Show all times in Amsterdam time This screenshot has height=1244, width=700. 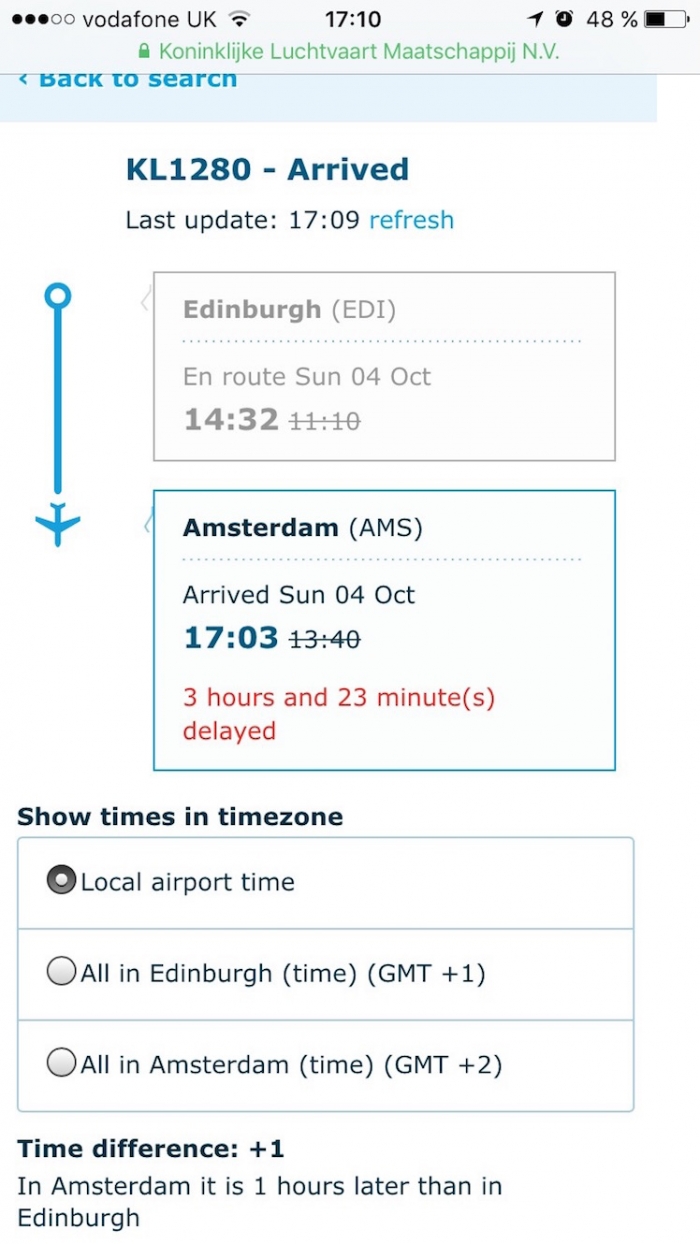point(61,1065)
